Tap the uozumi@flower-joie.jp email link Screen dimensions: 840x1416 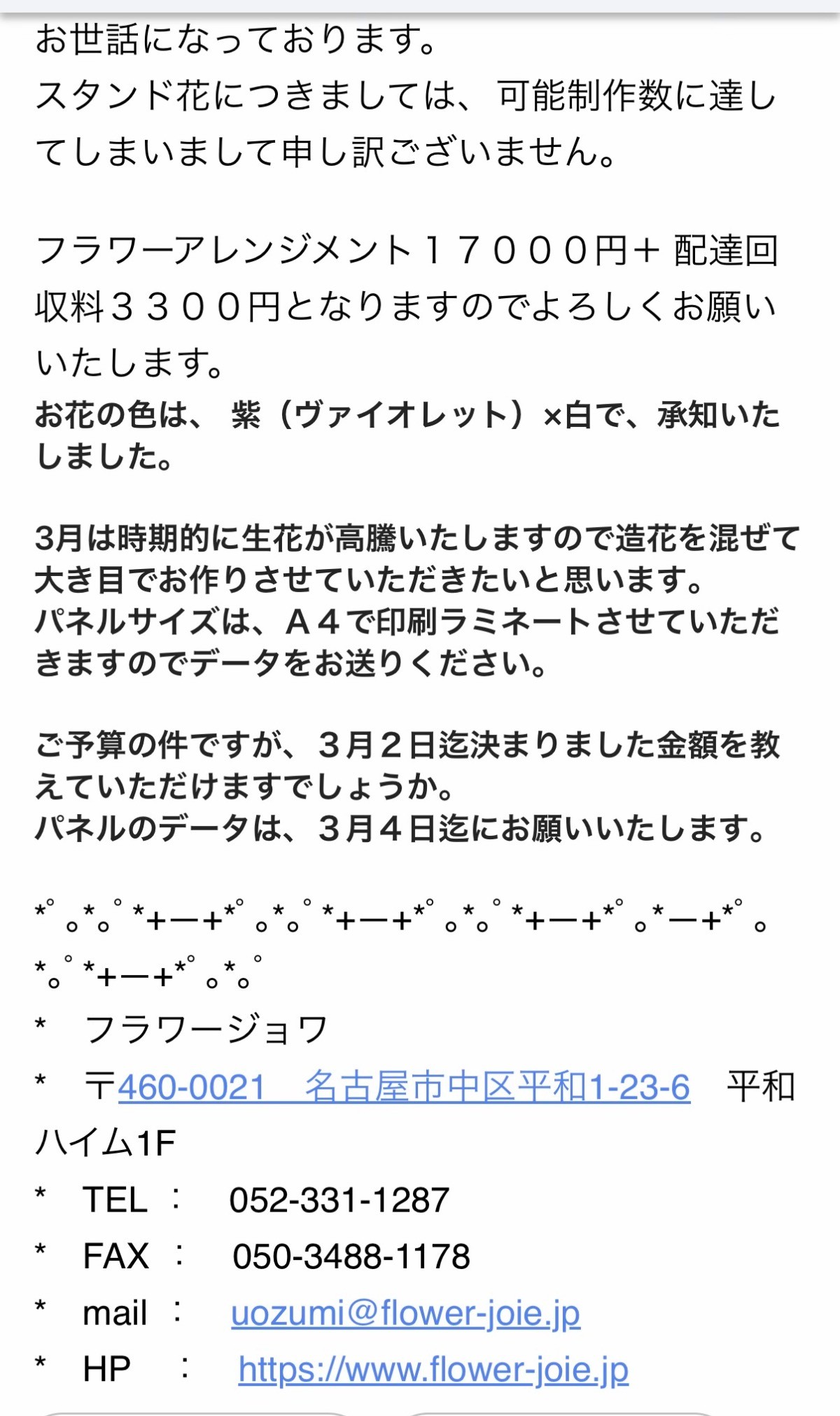point(405,1312)
